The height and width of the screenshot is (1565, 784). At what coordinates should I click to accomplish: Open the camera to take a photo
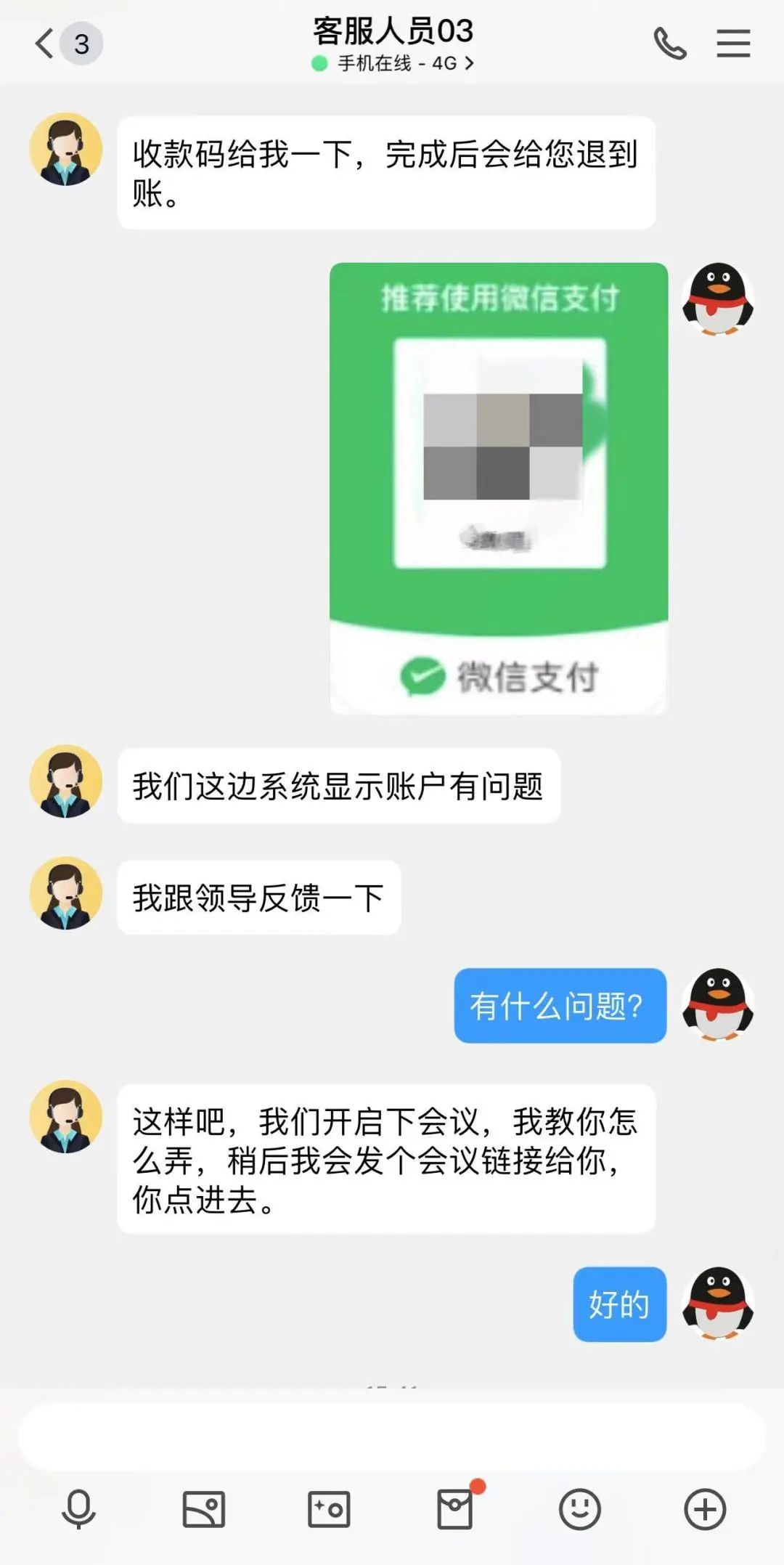[x=329, y=1510]
